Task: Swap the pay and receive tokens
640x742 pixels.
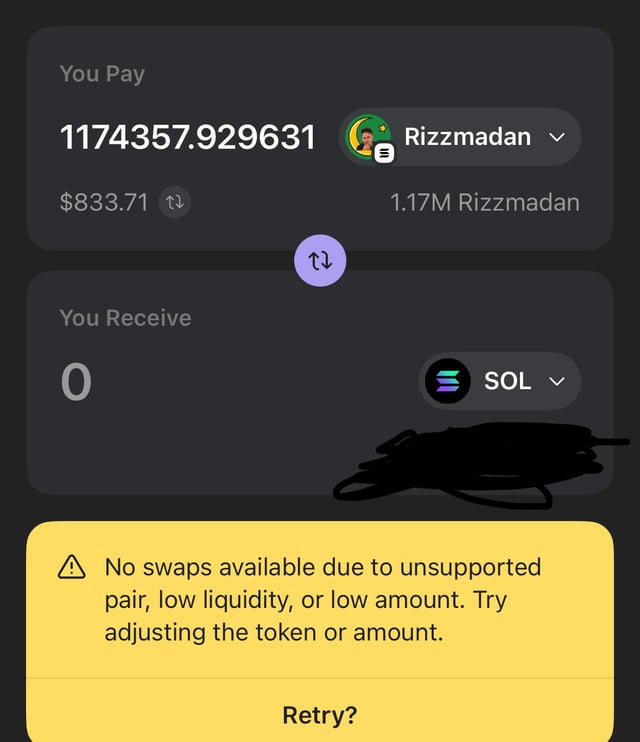Action: [x=320, y=260]
